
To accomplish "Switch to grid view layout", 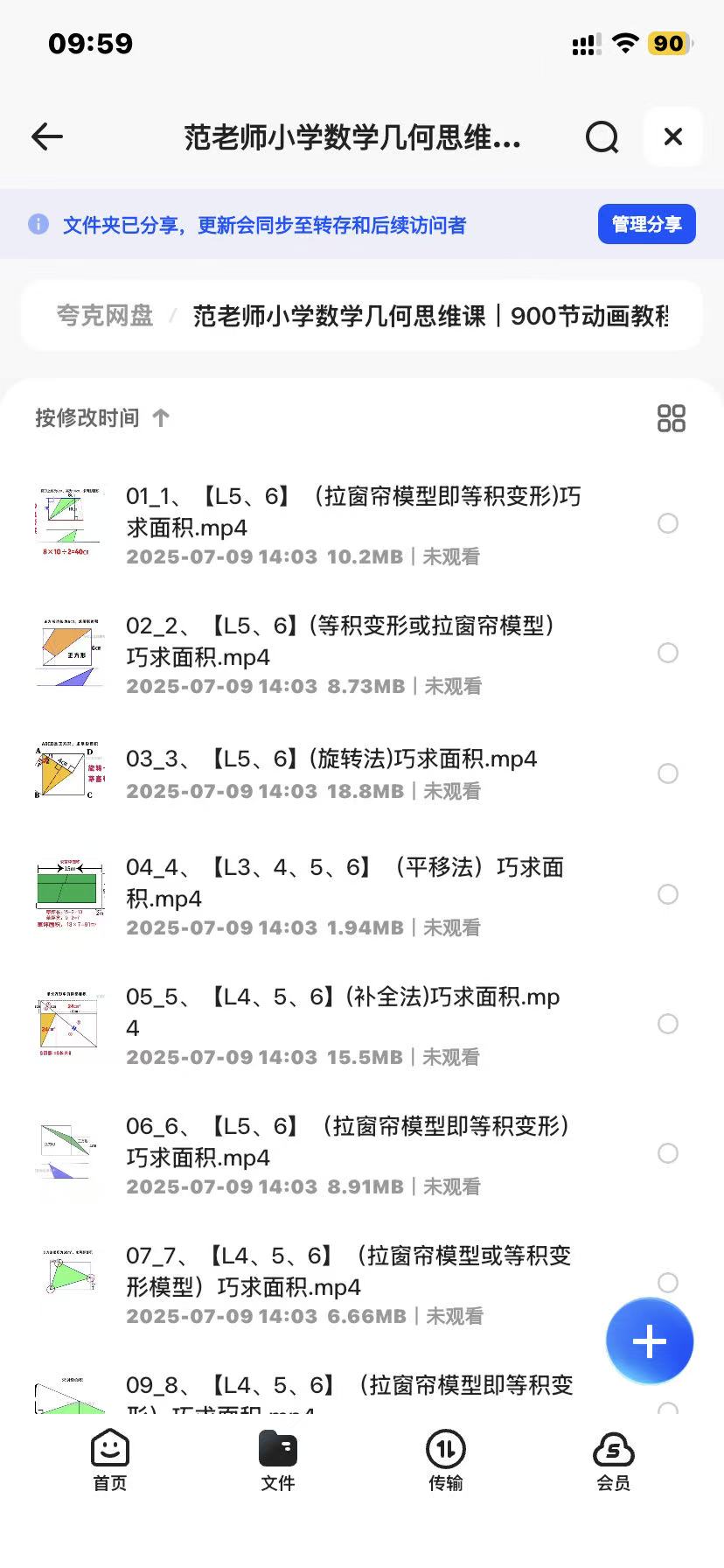I will [x=671, y=418].
